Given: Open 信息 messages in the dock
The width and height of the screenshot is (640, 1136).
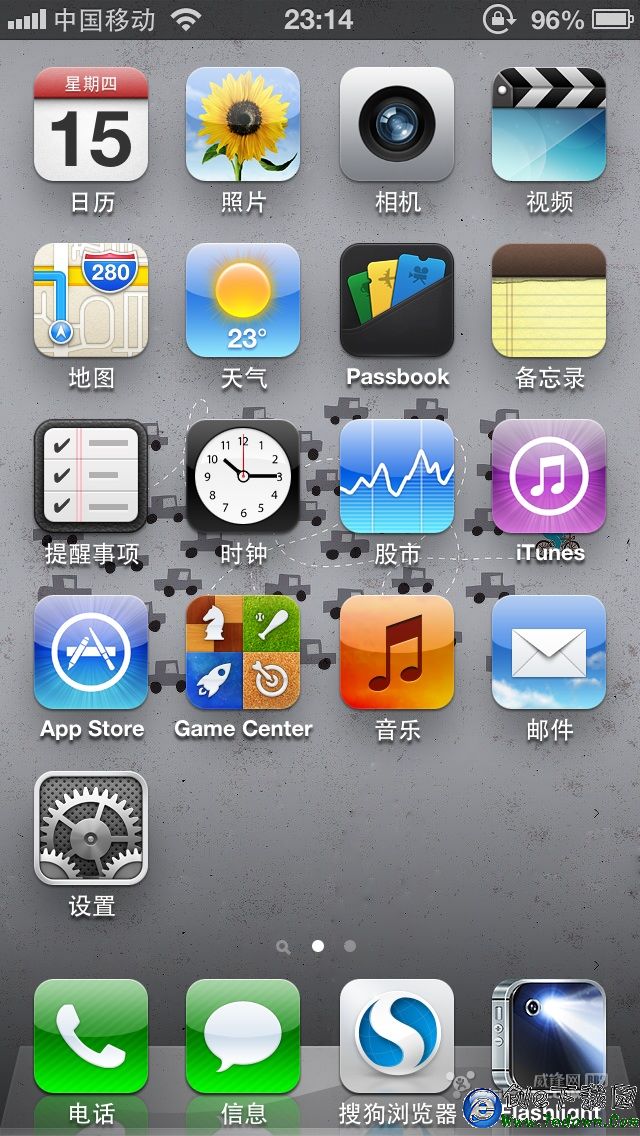Looking at the screenshot, I should tap(243, 1036).
